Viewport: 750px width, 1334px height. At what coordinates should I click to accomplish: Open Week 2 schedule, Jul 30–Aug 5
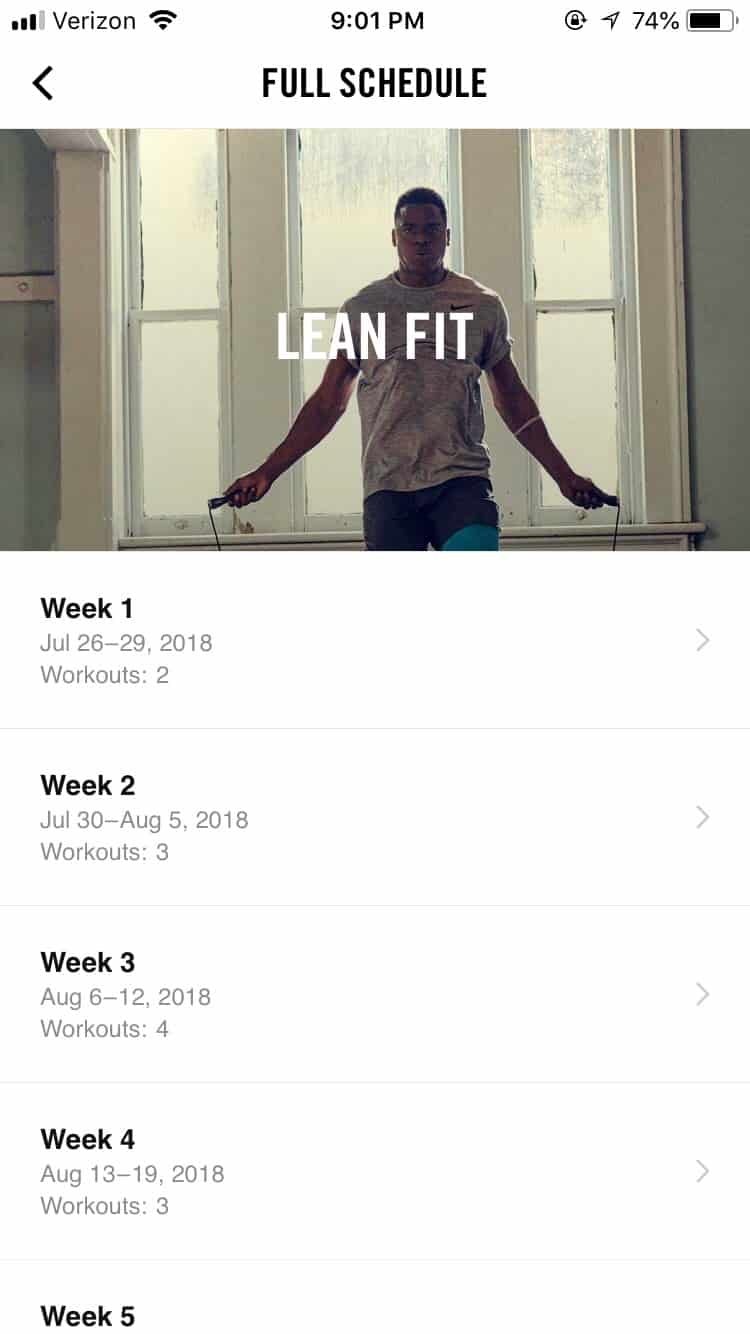(x=375, y=817)
